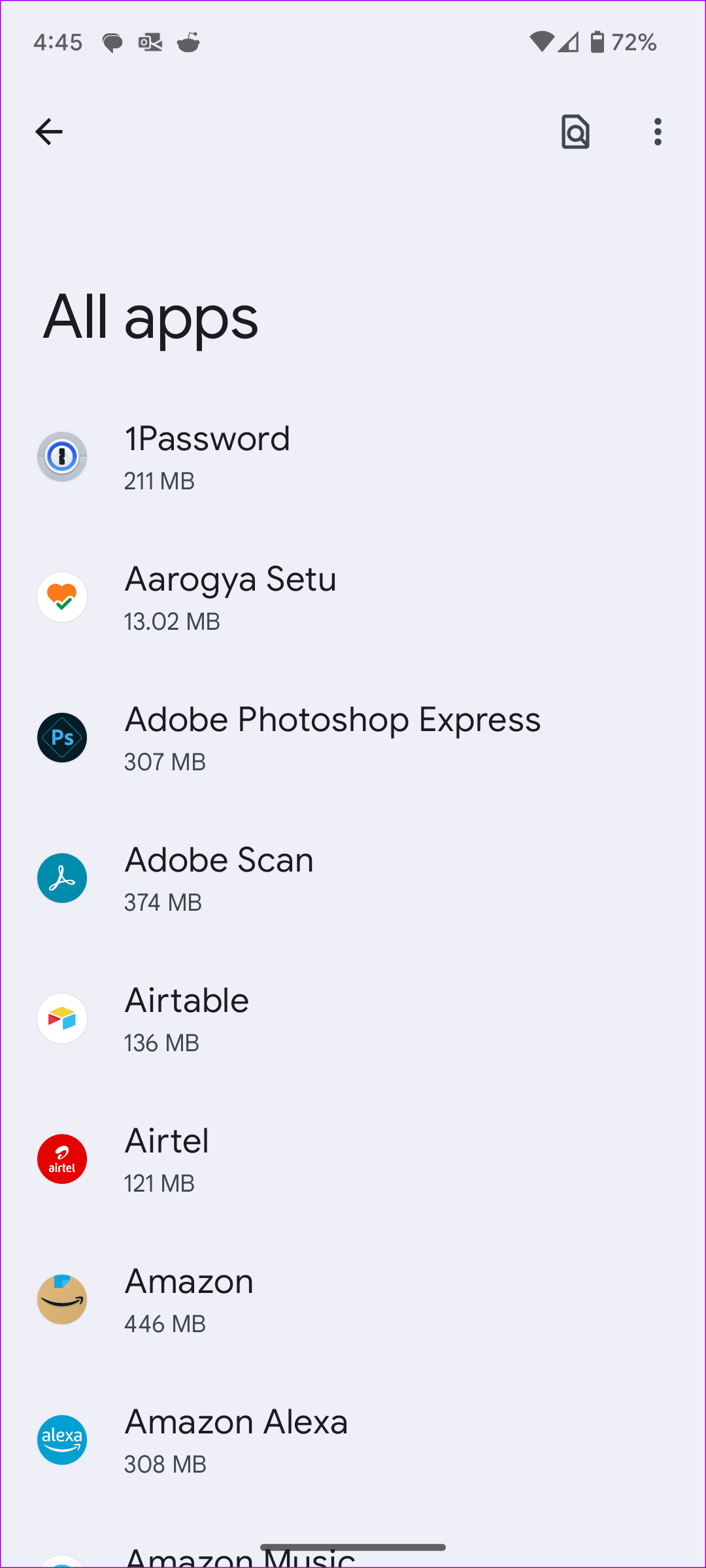Tap the Adobe Scan icon

(62, 877)
